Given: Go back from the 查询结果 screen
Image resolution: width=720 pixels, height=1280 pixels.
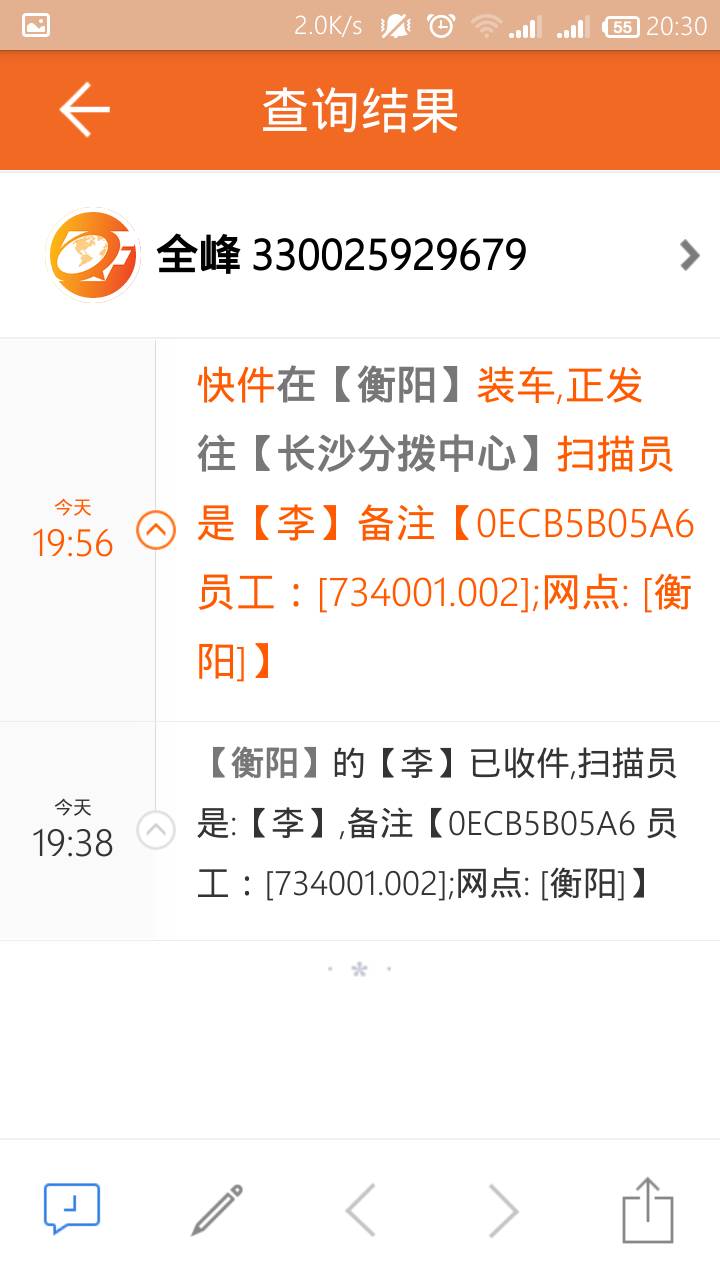Looking at the screenshot, I should pyautogui.click(x=84, y=110).
